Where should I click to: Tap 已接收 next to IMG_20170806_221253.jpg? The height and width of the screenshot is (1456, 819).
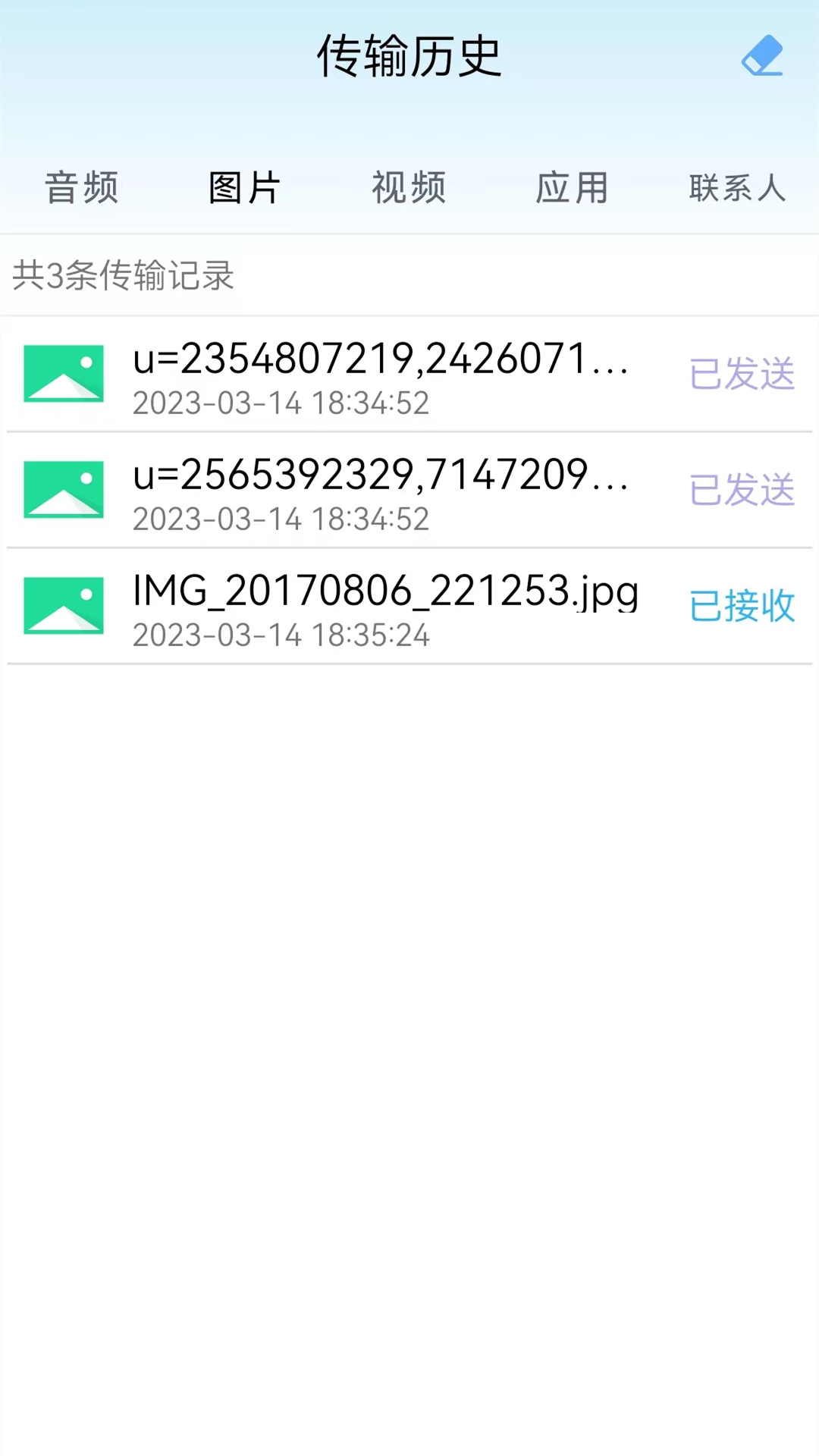point(742,605)
